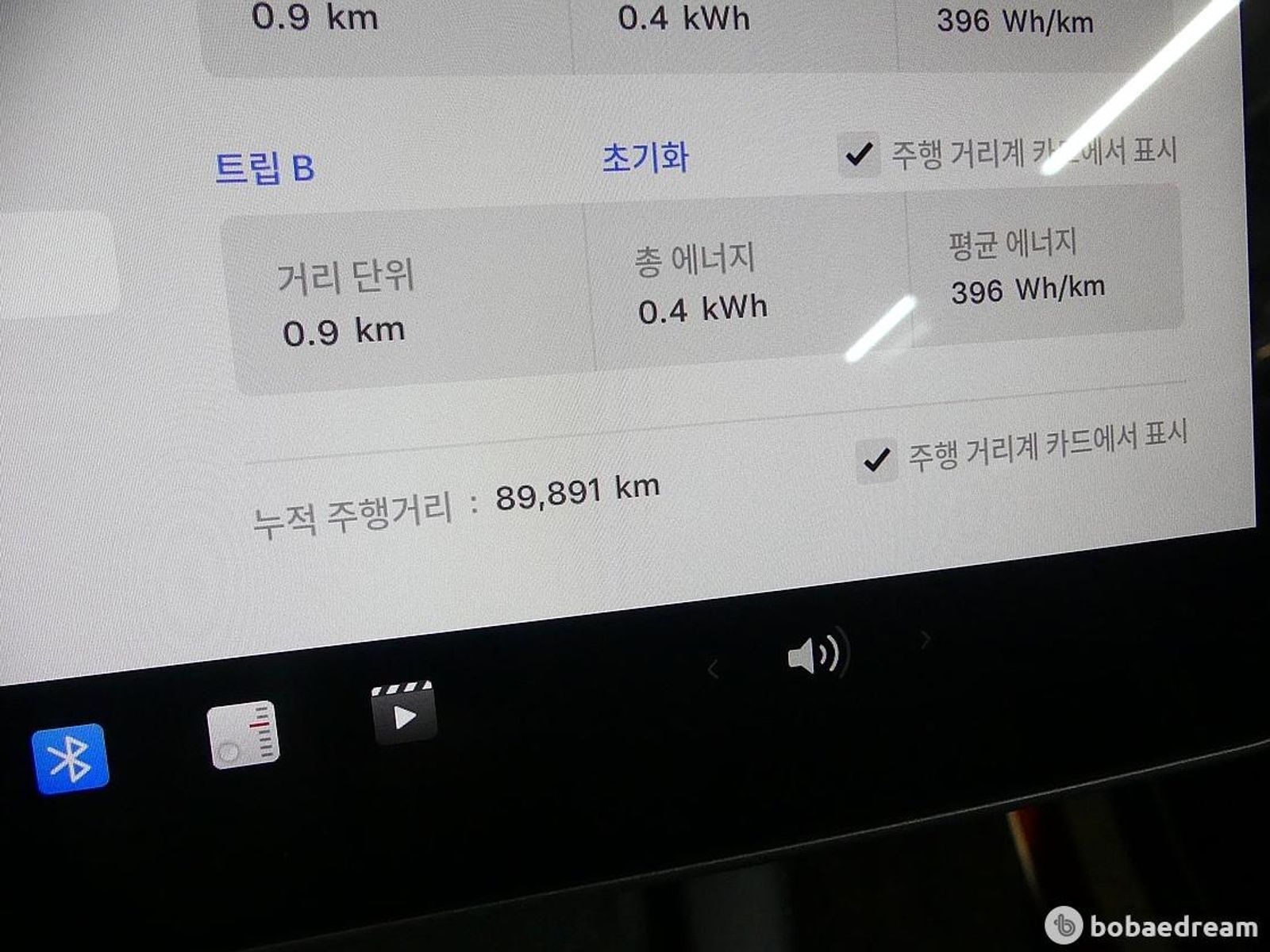Launch the Theater video app
This screenshot has height=952, width=1270.
pos(404,713)
